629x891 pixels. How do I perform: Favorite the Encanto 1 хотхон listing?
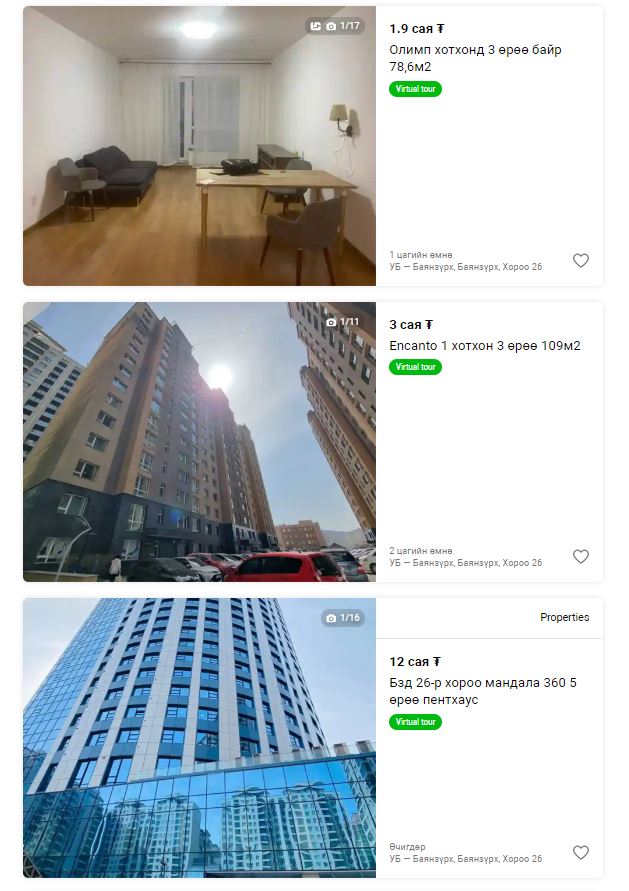point(580,557)
